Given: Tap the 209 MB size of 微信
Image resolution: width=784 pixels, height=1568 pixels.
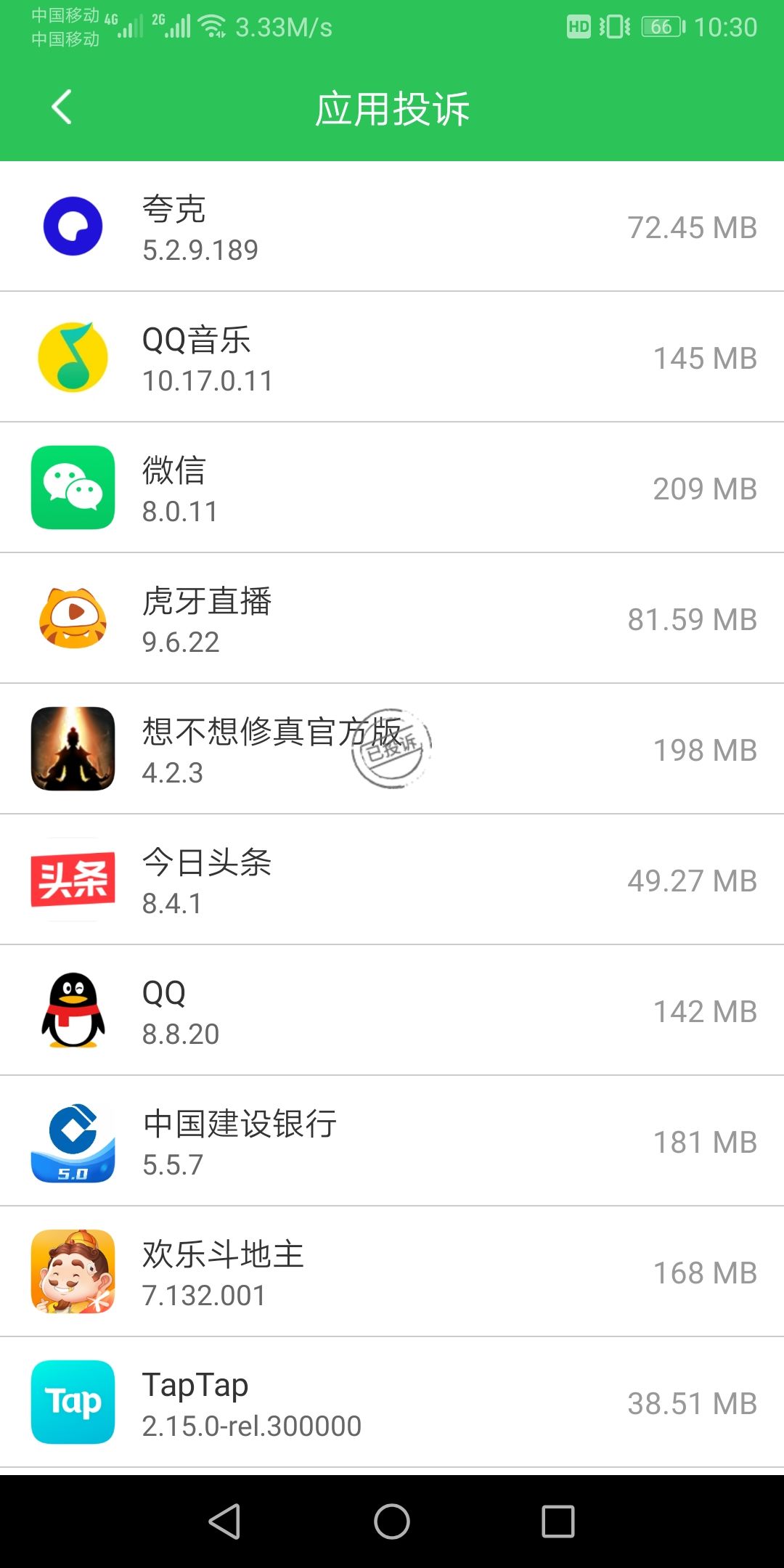Looking at the screenshot, I should (701, 488).
